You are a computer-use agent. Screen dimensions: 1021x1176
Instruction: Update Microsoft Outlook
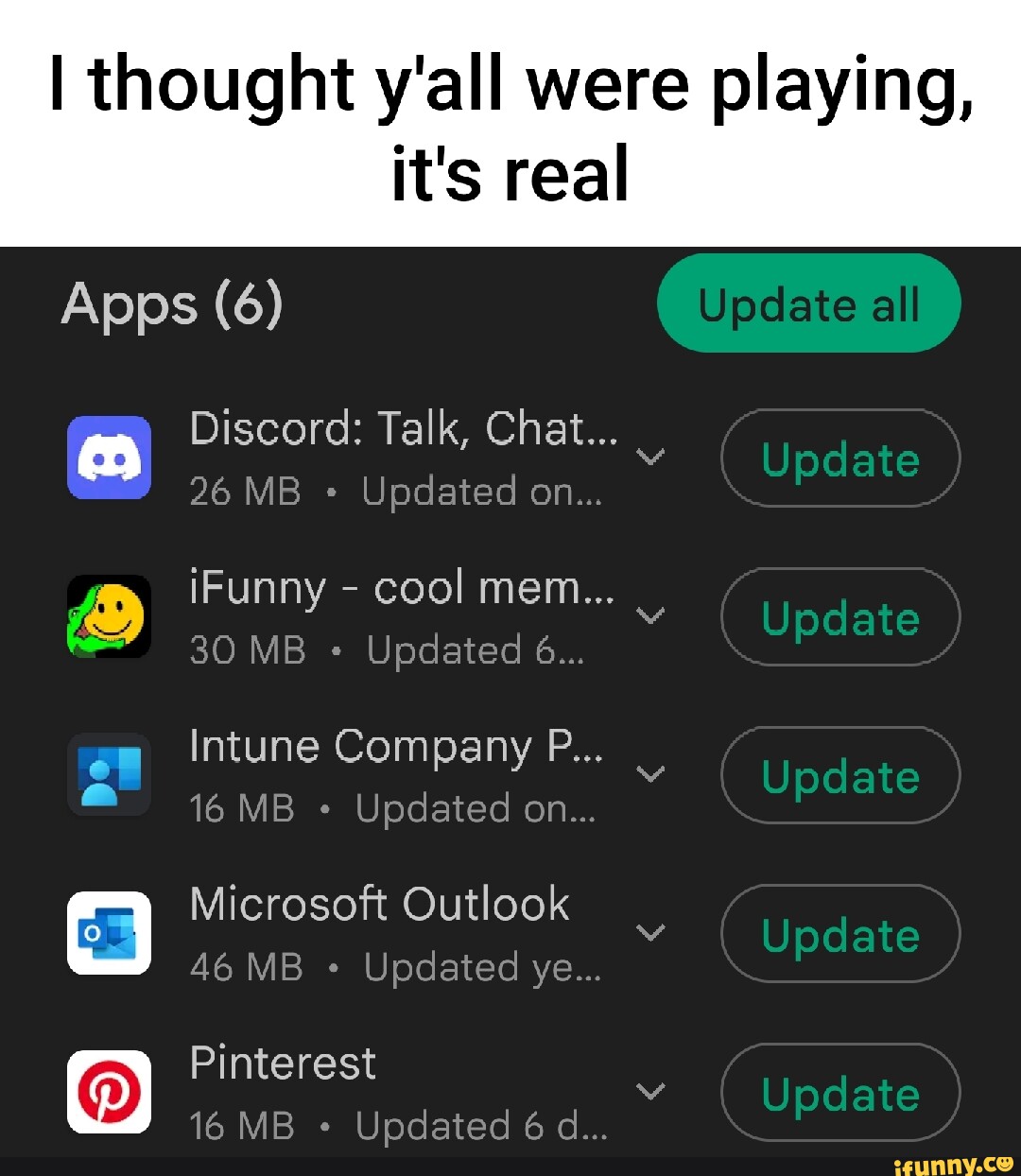(839, 934)
